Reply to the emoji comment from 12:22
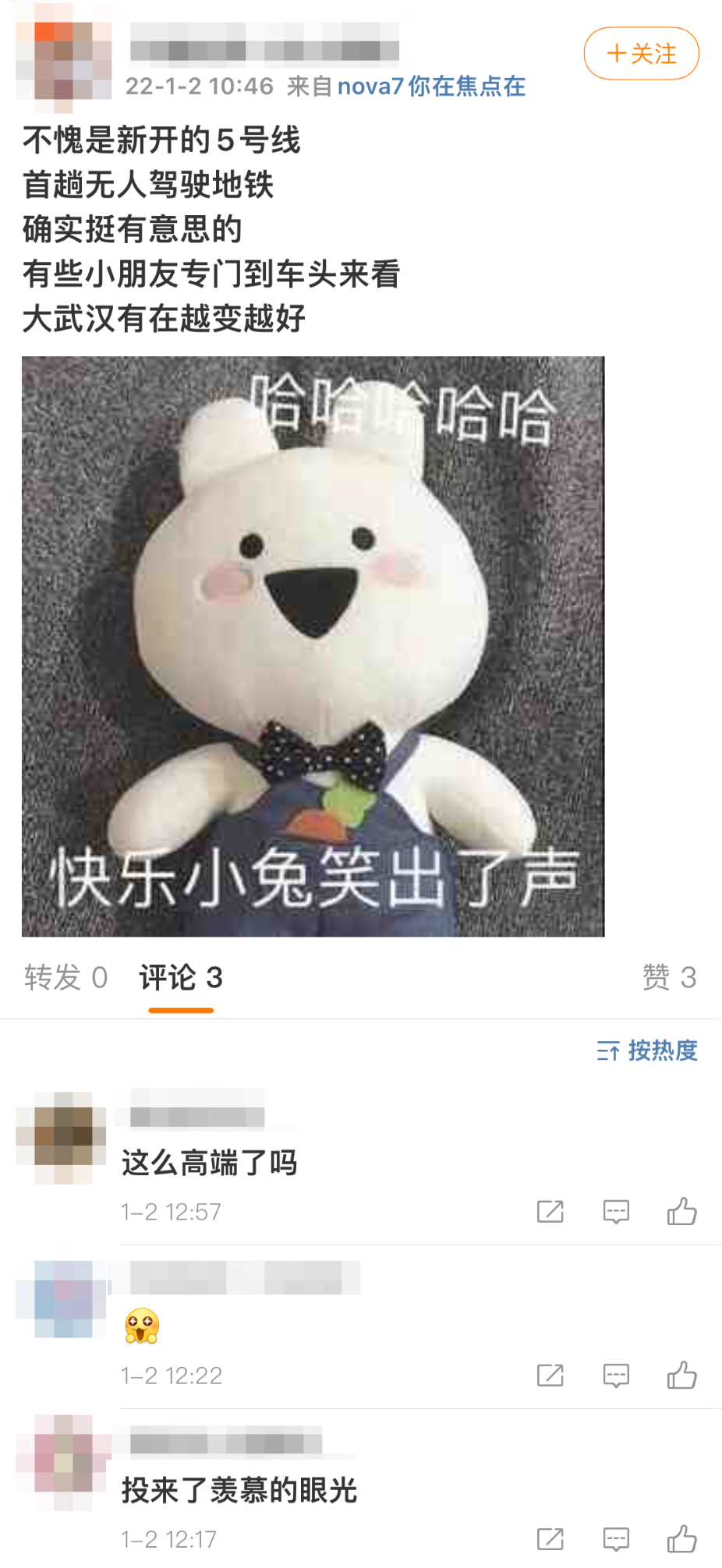Screen dimensions: 722x1568 click(616, 1376)
